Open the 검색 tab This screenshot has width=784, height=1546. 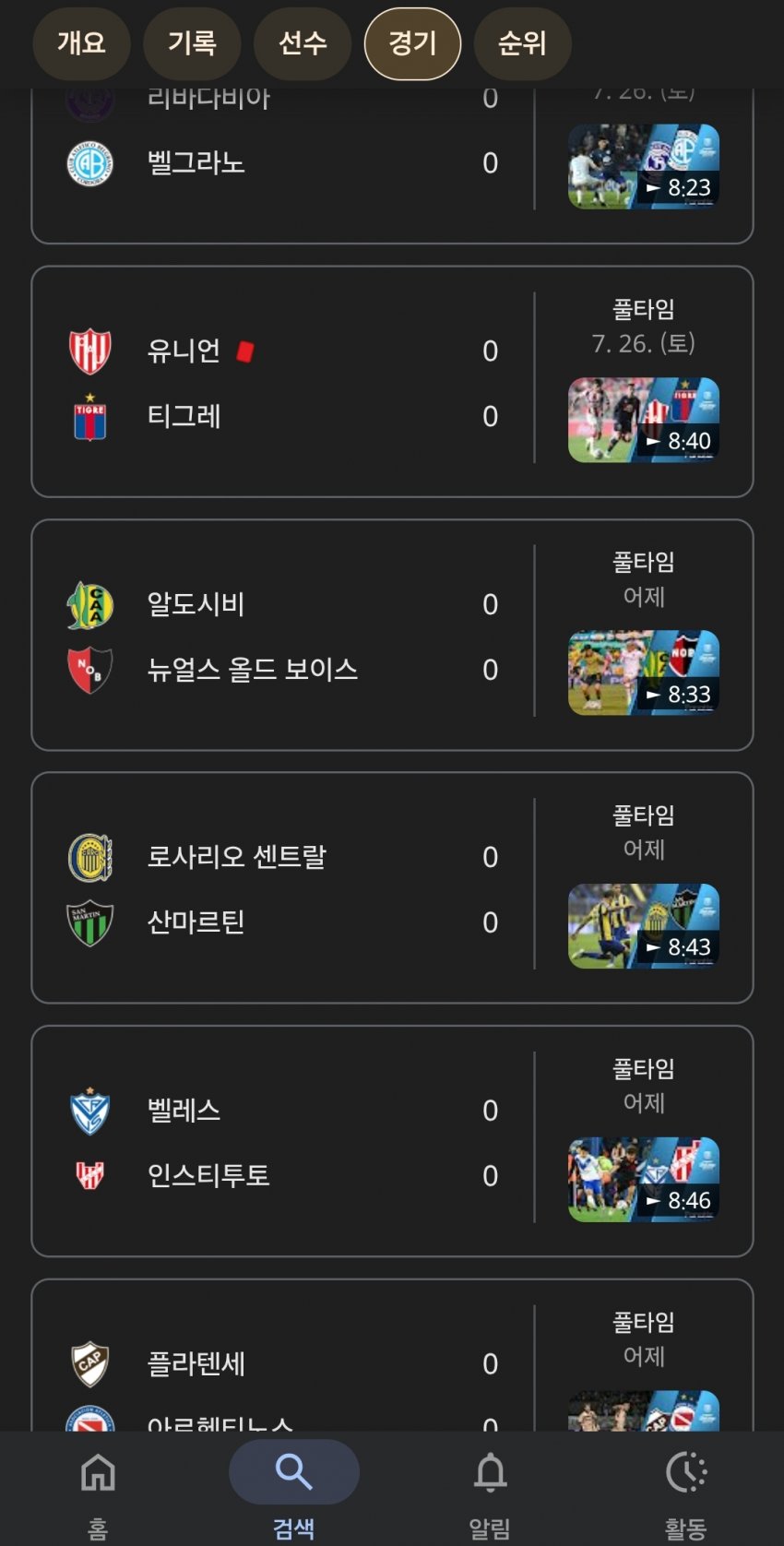293,1488
